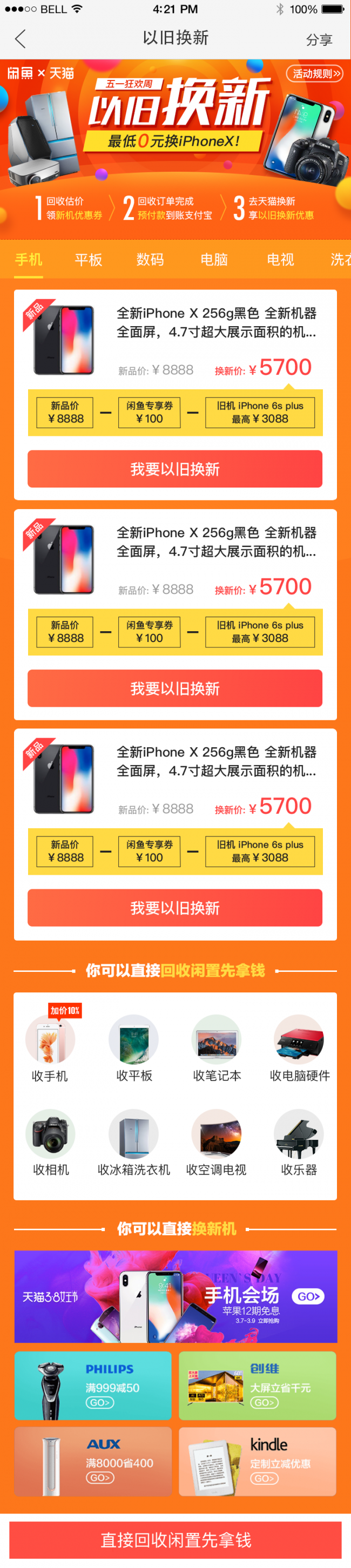Image resolution: width=351 pixels, height=1568 pixels.
Task: Select 收相机 camera recycling
Action: pyautogui.click(x=51, y=1142)
